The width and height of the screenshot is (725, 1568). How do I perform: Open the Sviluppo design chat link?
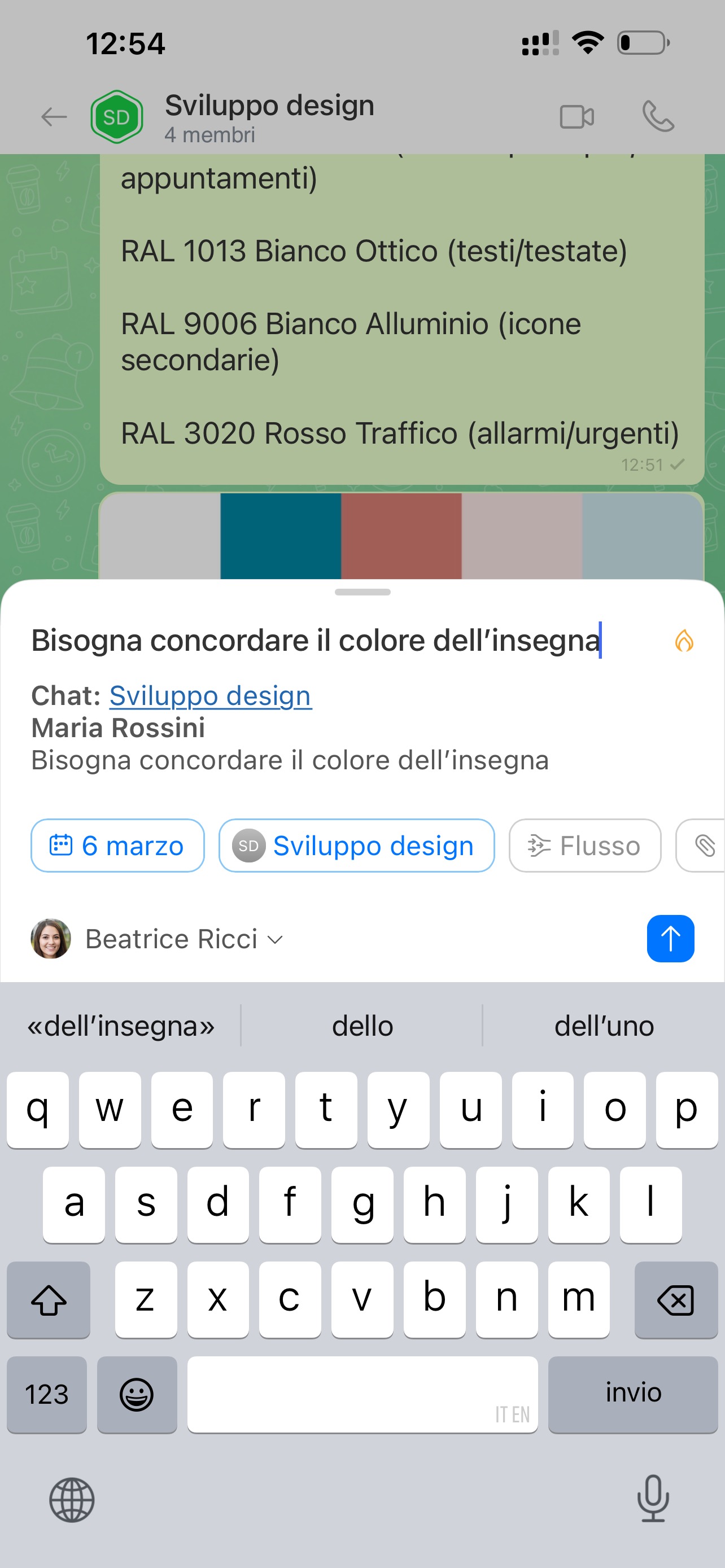[210, 695]
